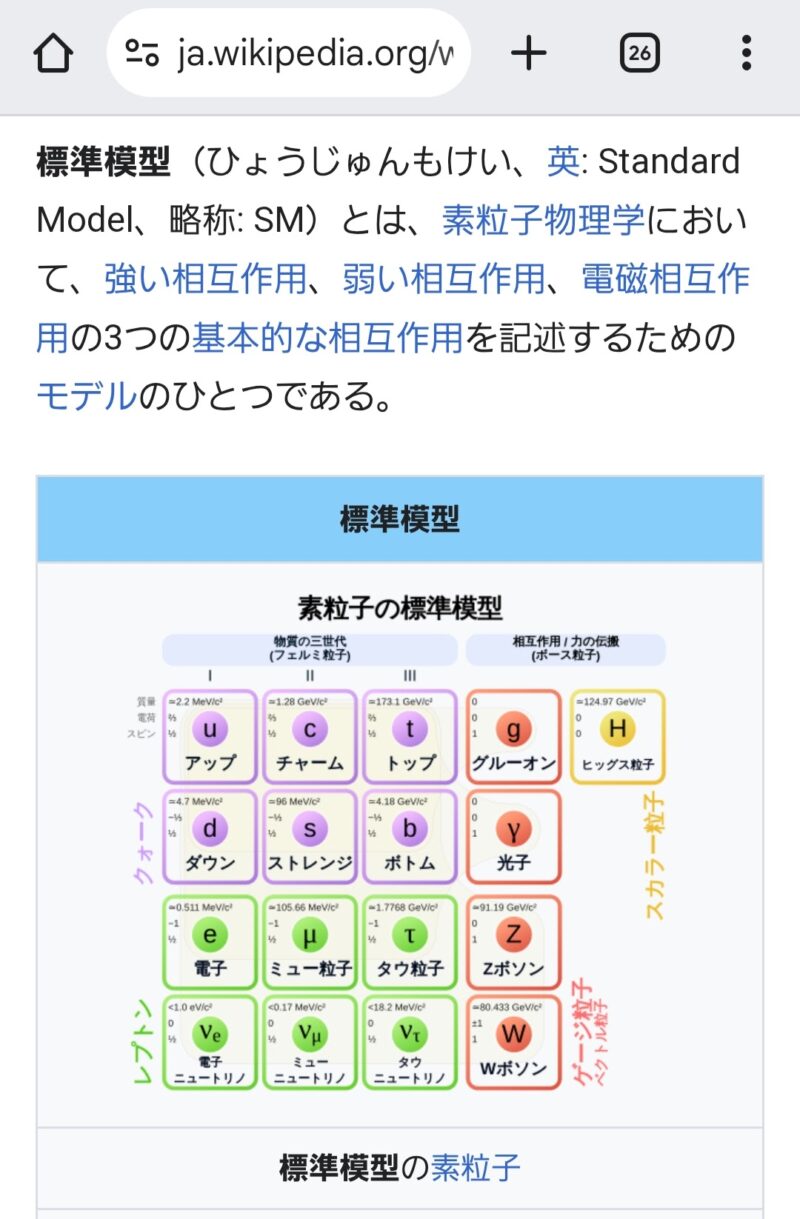Open the 素粒子物理学 link
800x1219 pixels.
pos(543,220)
